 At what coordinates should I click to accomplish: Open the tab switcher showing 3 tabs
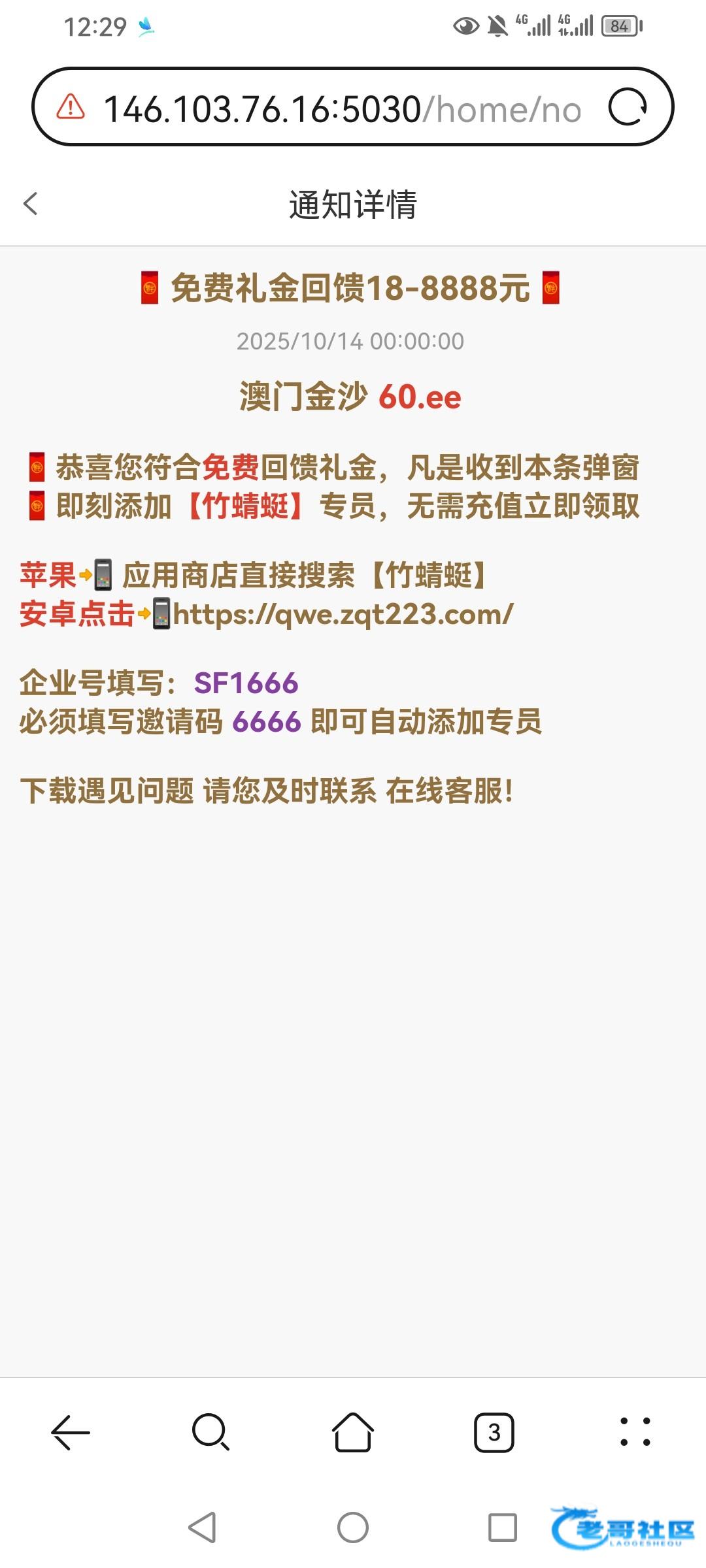coord(494,1433)
